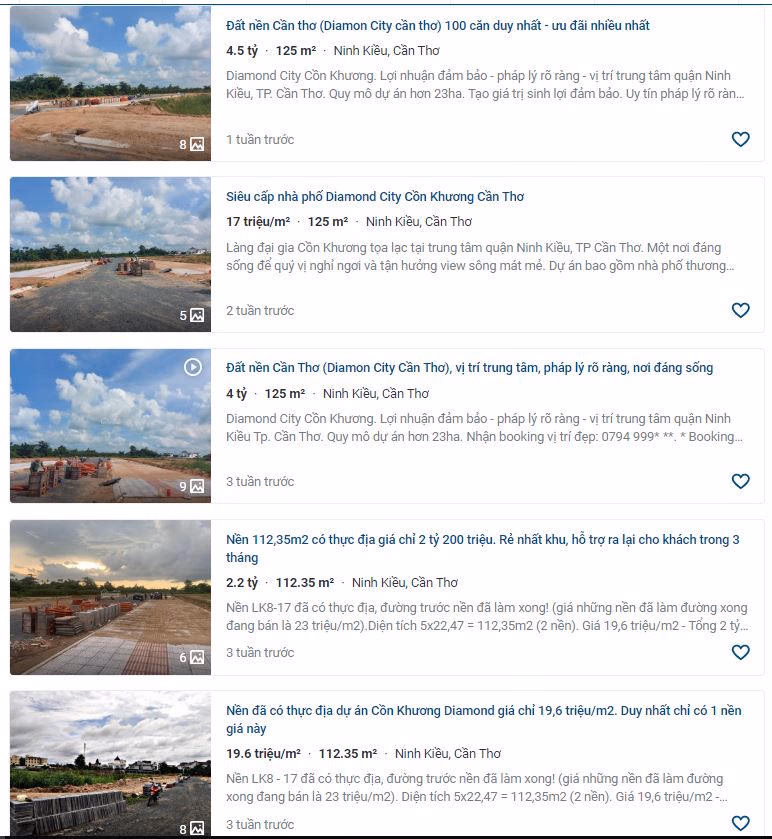Open title 'Đất nền Cần Thơ, vị trí trung tâm'
This screenshot has height=839, width=772.
tap(469, 368)
